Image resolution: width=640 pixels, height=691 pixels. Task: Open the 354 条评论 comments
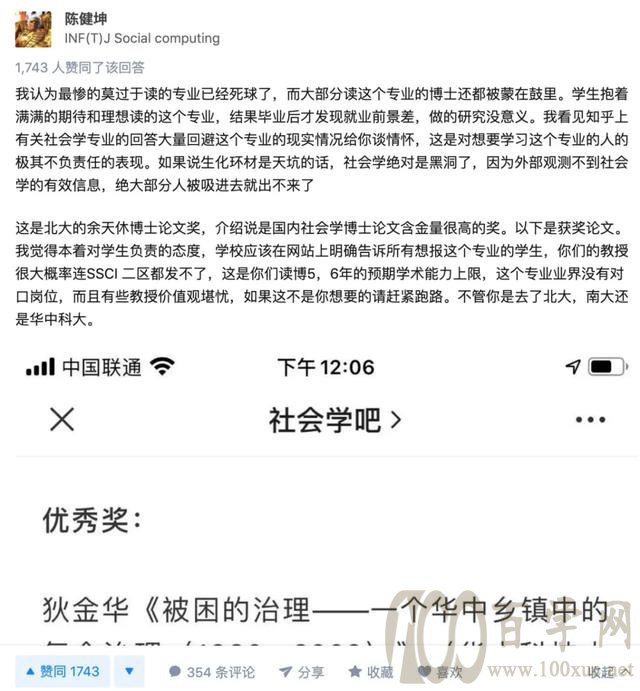click(x=211, y=672)
